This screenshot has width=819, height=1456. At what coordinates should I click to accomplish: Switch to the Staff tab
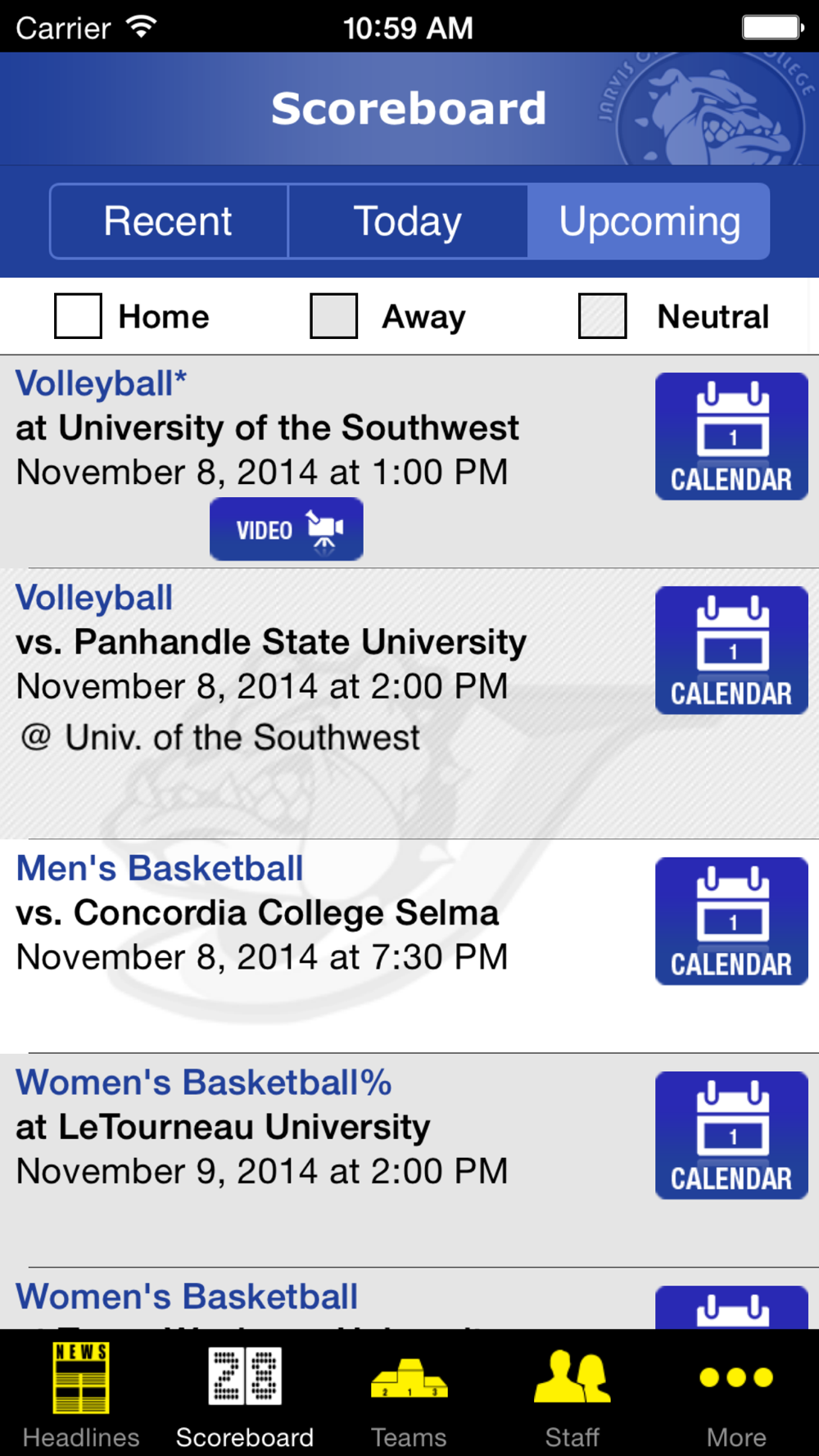coord(572,1394)
